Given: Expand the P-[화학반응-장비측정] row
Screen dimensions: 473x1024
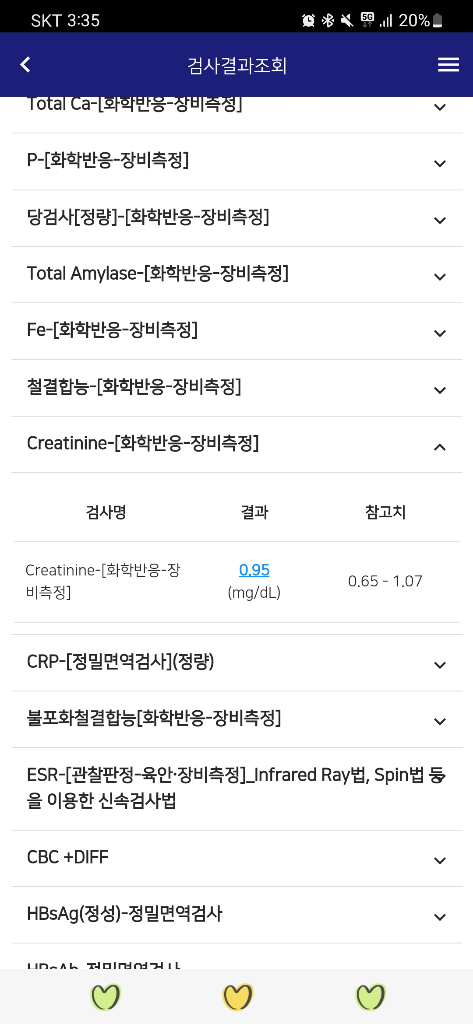Looking at the screenshot, I should (236, 161).
